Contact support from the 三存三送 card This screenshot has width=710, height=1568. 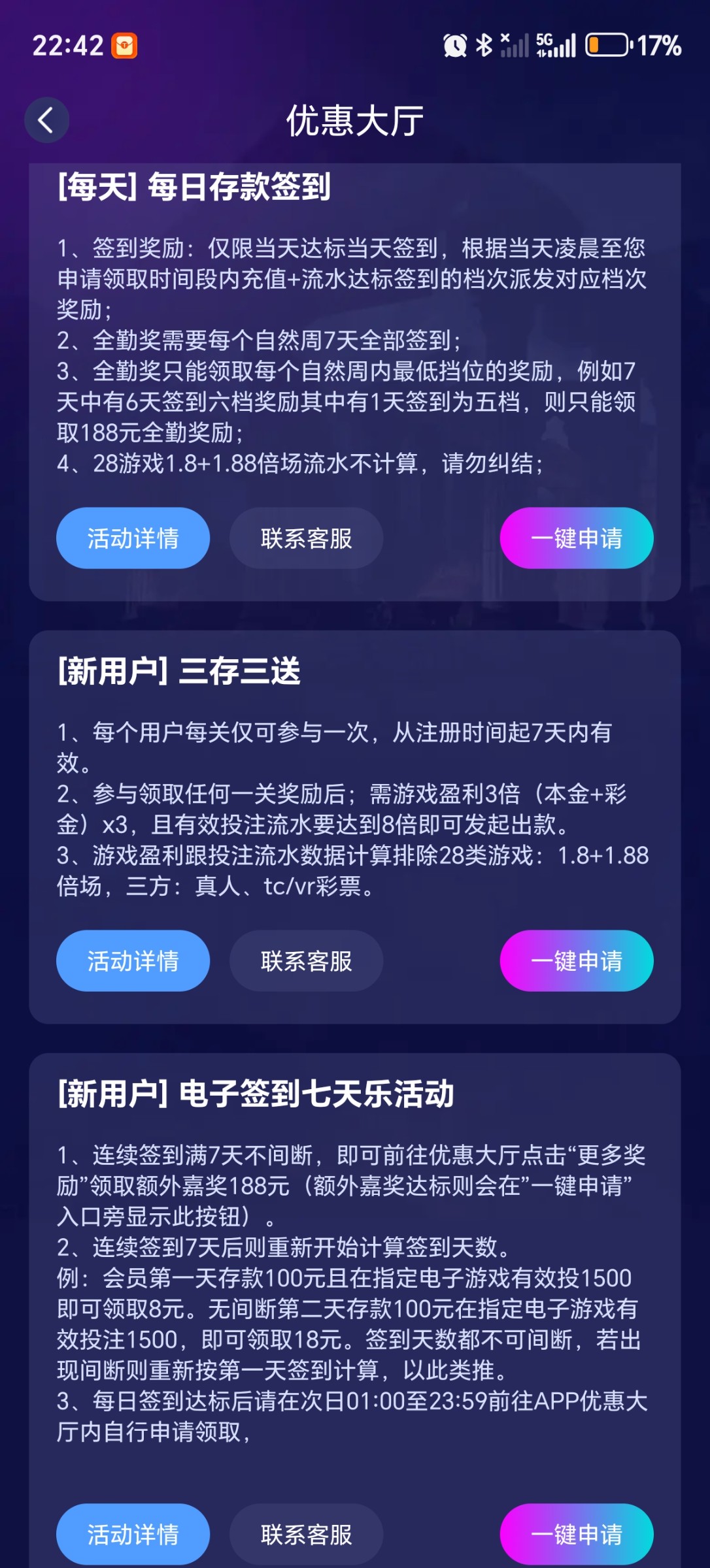tap(305, 960)
